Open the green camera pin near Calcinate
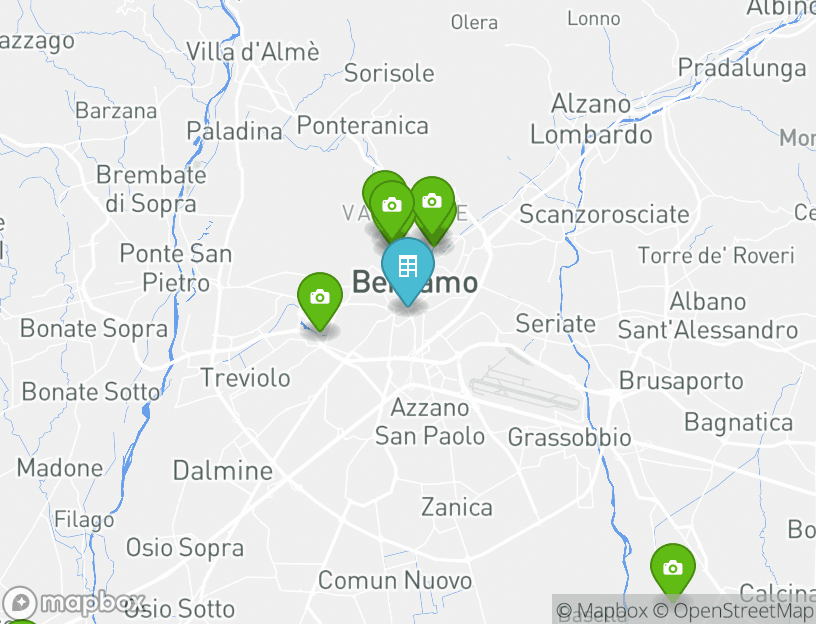Viewport: 816px width, 624px height. 673,569
